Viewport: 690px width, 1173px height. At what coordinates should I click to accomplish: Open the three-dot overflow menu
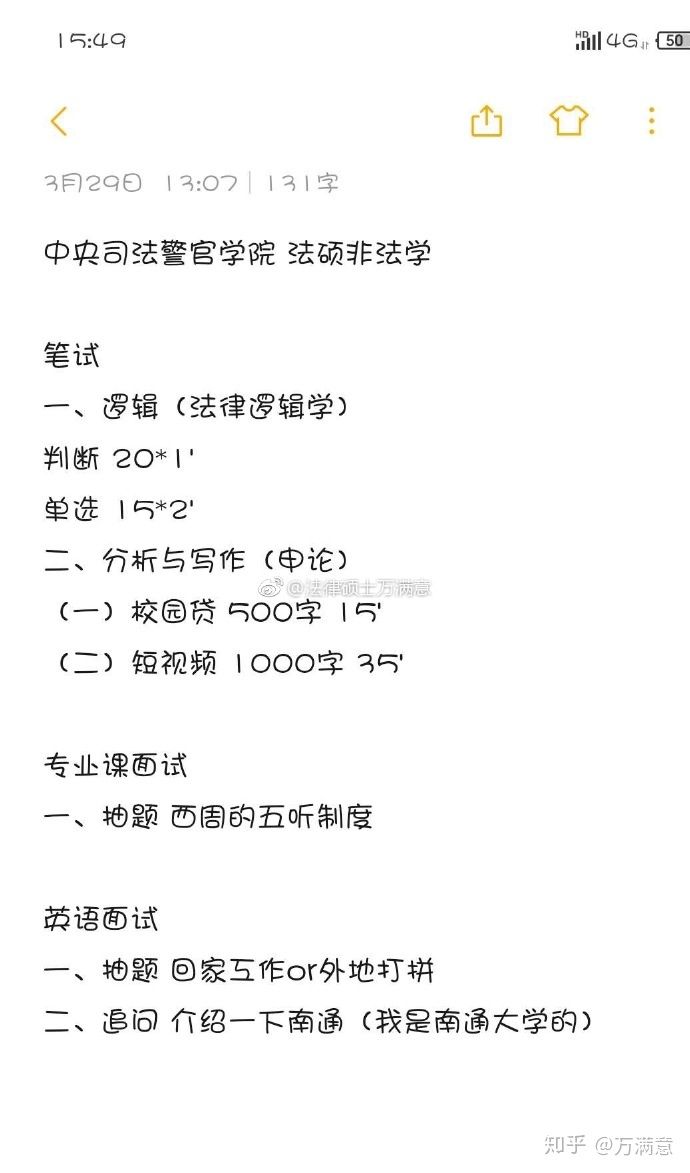point(651,121)
